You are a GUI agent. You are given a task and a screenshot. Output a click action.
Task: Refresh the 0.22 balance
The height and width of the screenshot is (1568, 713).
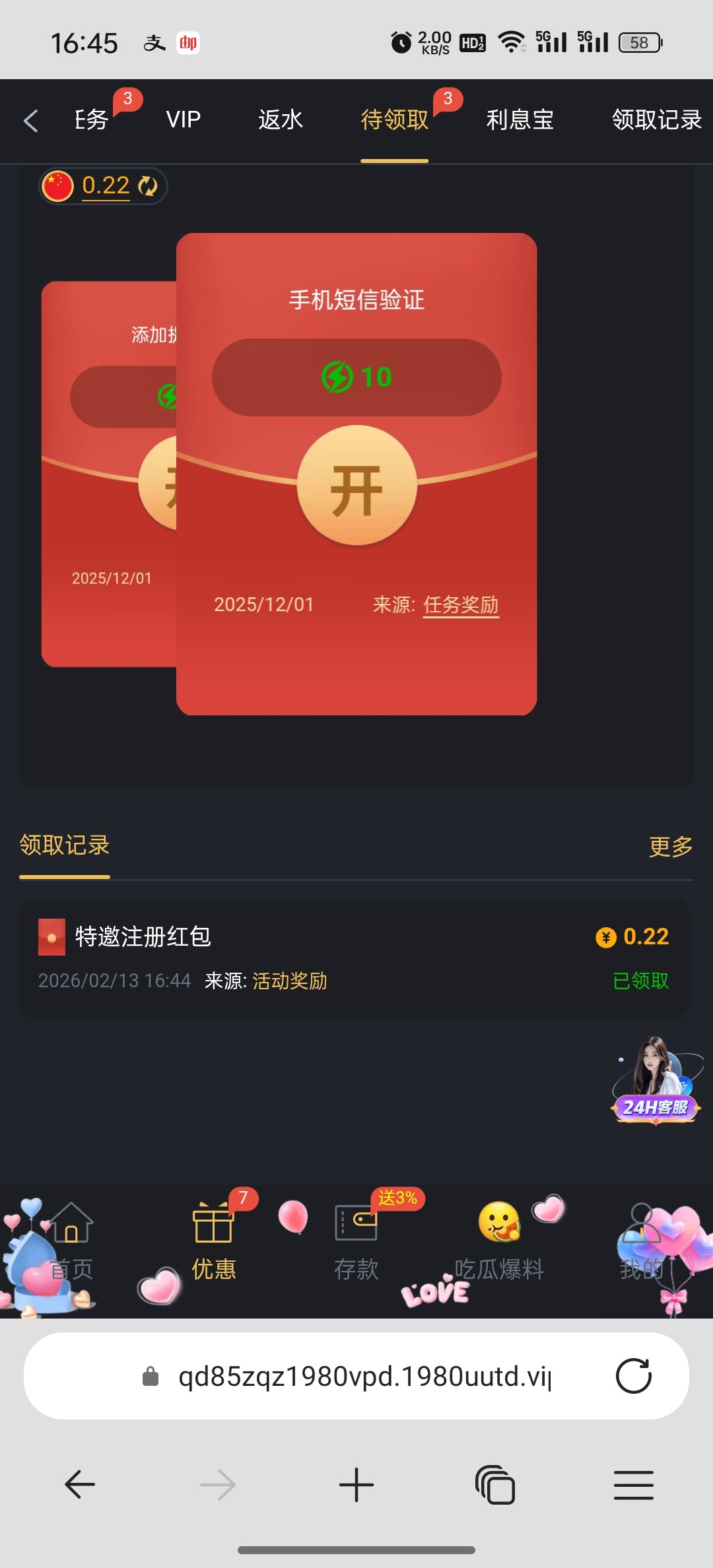(x=148, y=186)
